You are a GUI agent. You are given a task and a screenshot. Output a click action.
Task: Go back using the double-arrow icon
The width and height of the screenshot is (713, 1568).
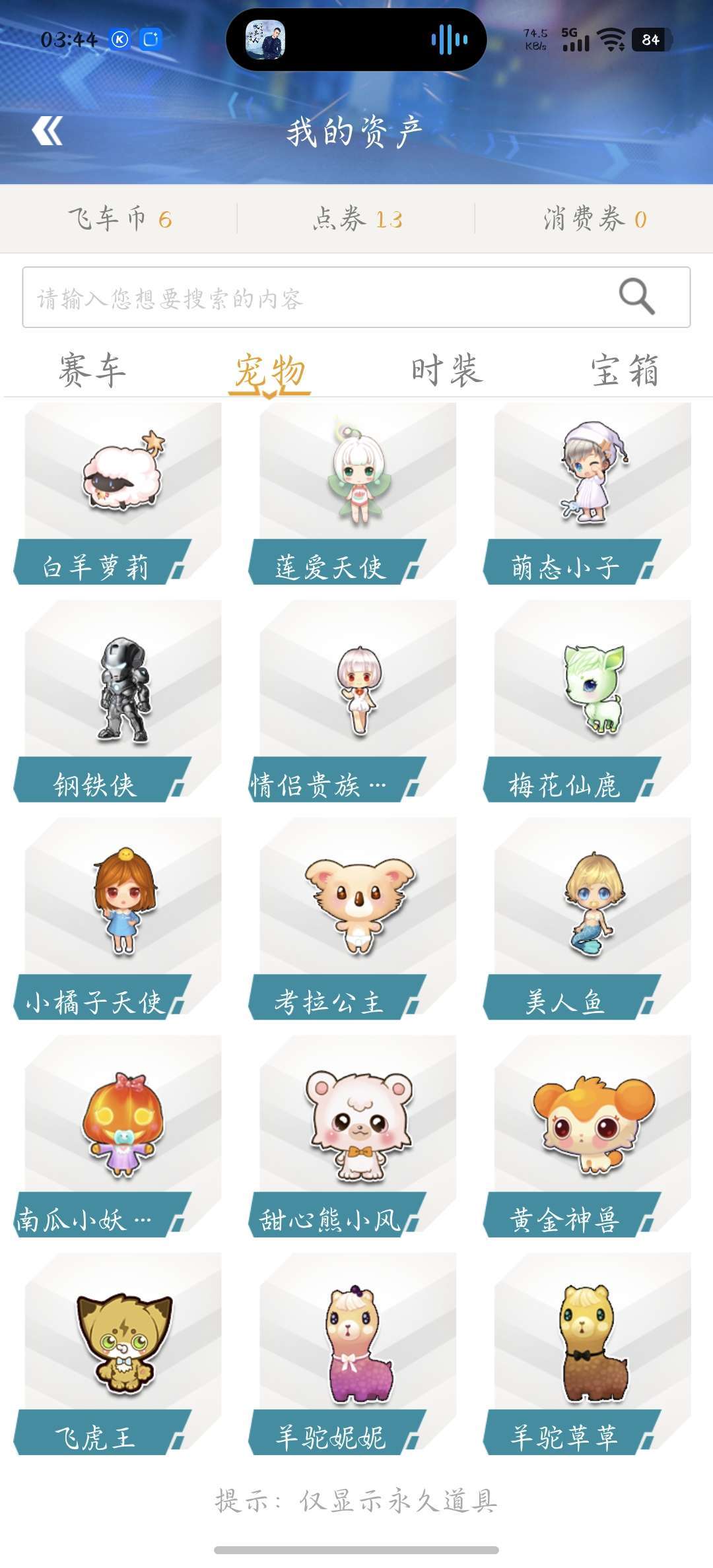pos(48,131)
